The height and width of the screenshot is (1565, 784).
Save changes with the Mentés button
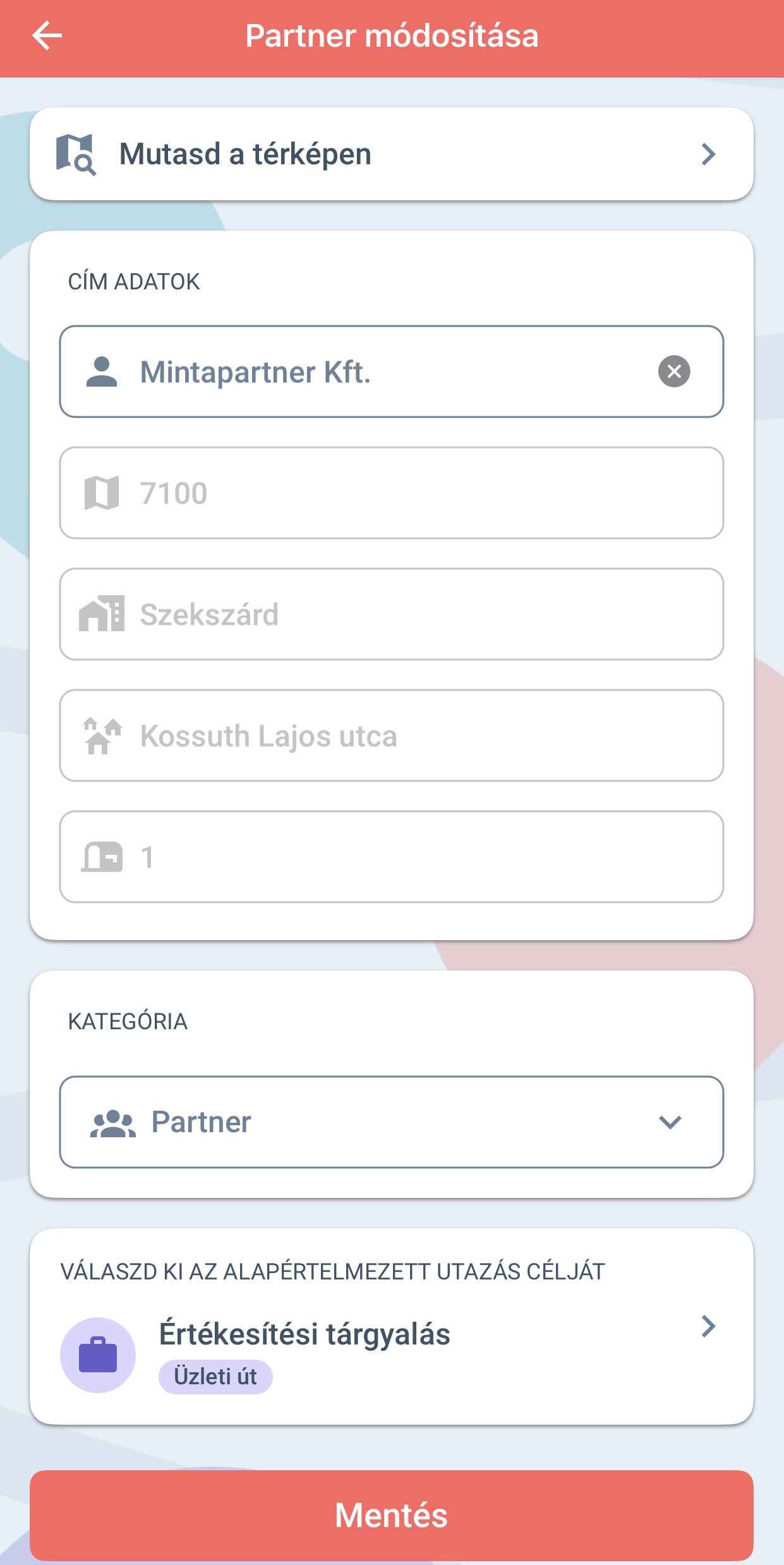coord(392,1515)
